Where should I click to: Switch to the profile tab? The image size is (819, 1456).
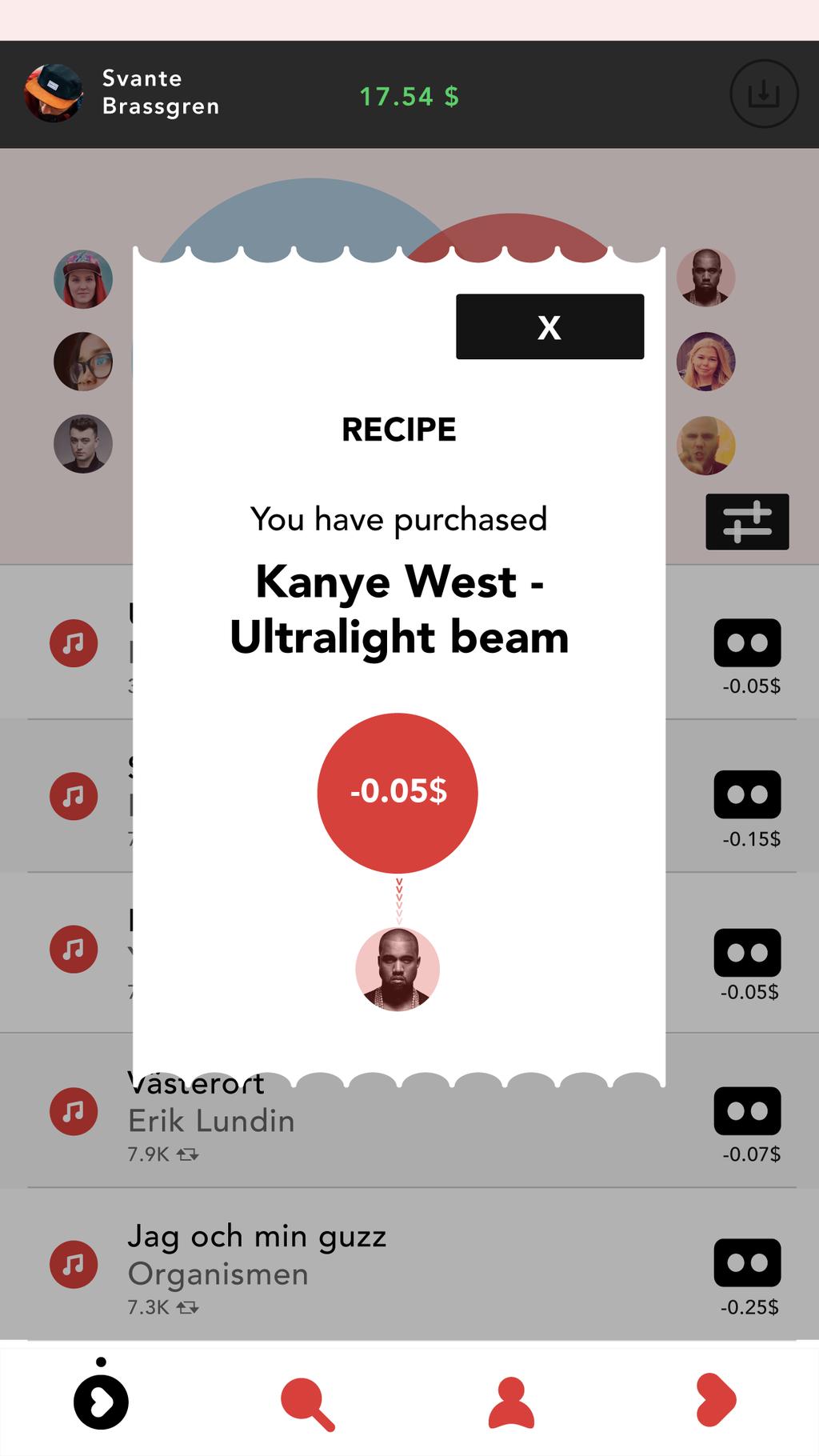tap(511, 1402)
